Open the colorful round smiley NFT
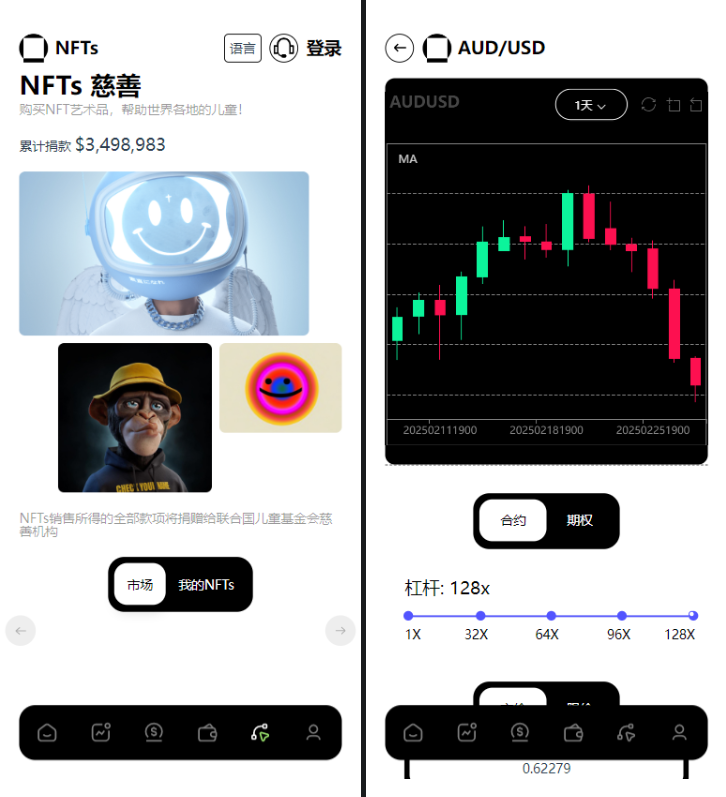Viewport: 726px width, 797px height. (280, 388)
